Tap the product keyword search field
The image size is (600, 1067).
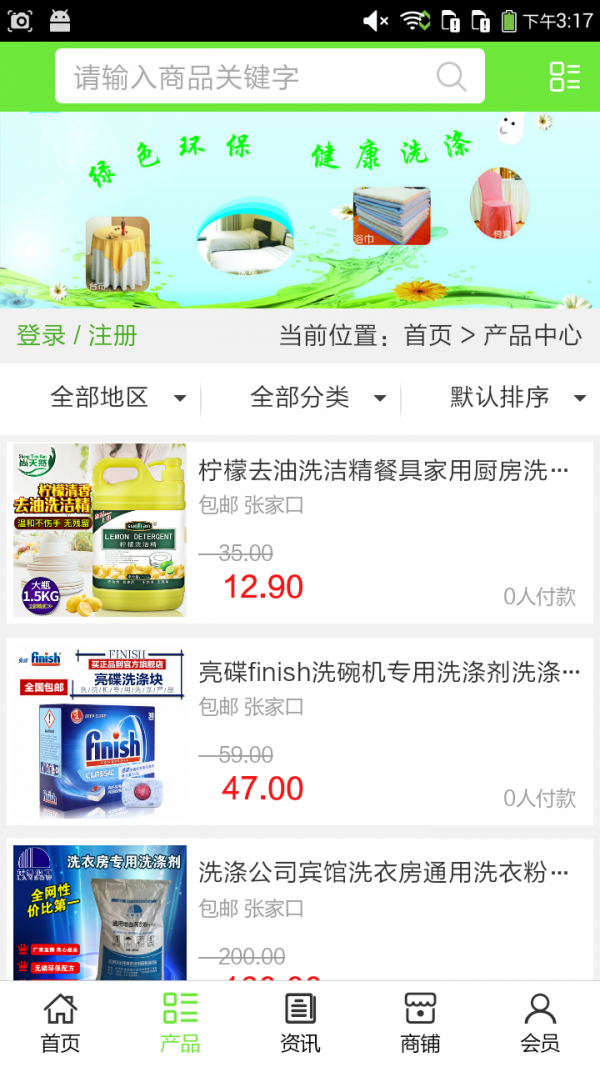click(250, 77)
